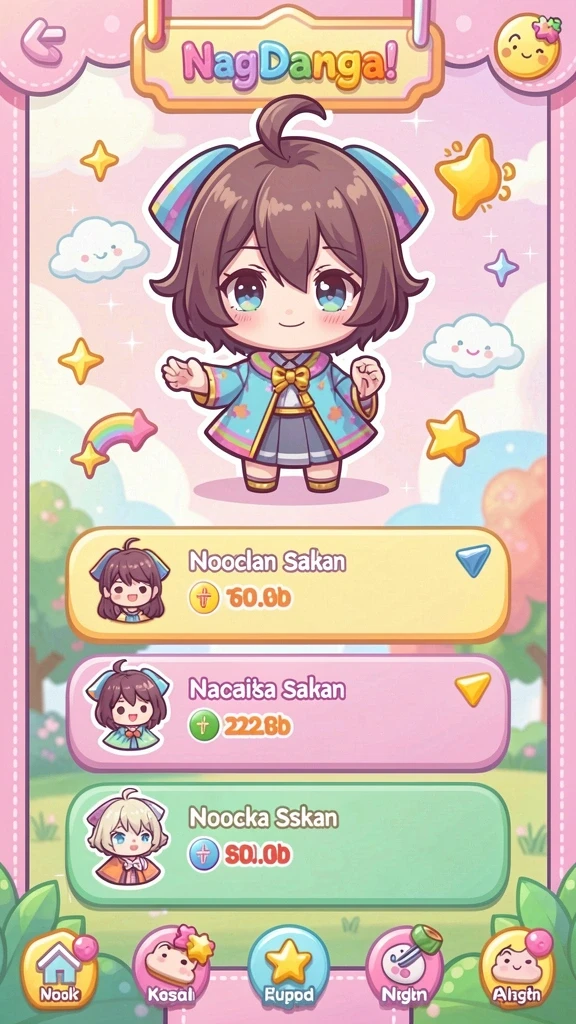Image resolution: width=576 pixels, height=1024 pixels.
Task: Open the smiley face icon
Action: pyautogui.click(x=527, y=46)
